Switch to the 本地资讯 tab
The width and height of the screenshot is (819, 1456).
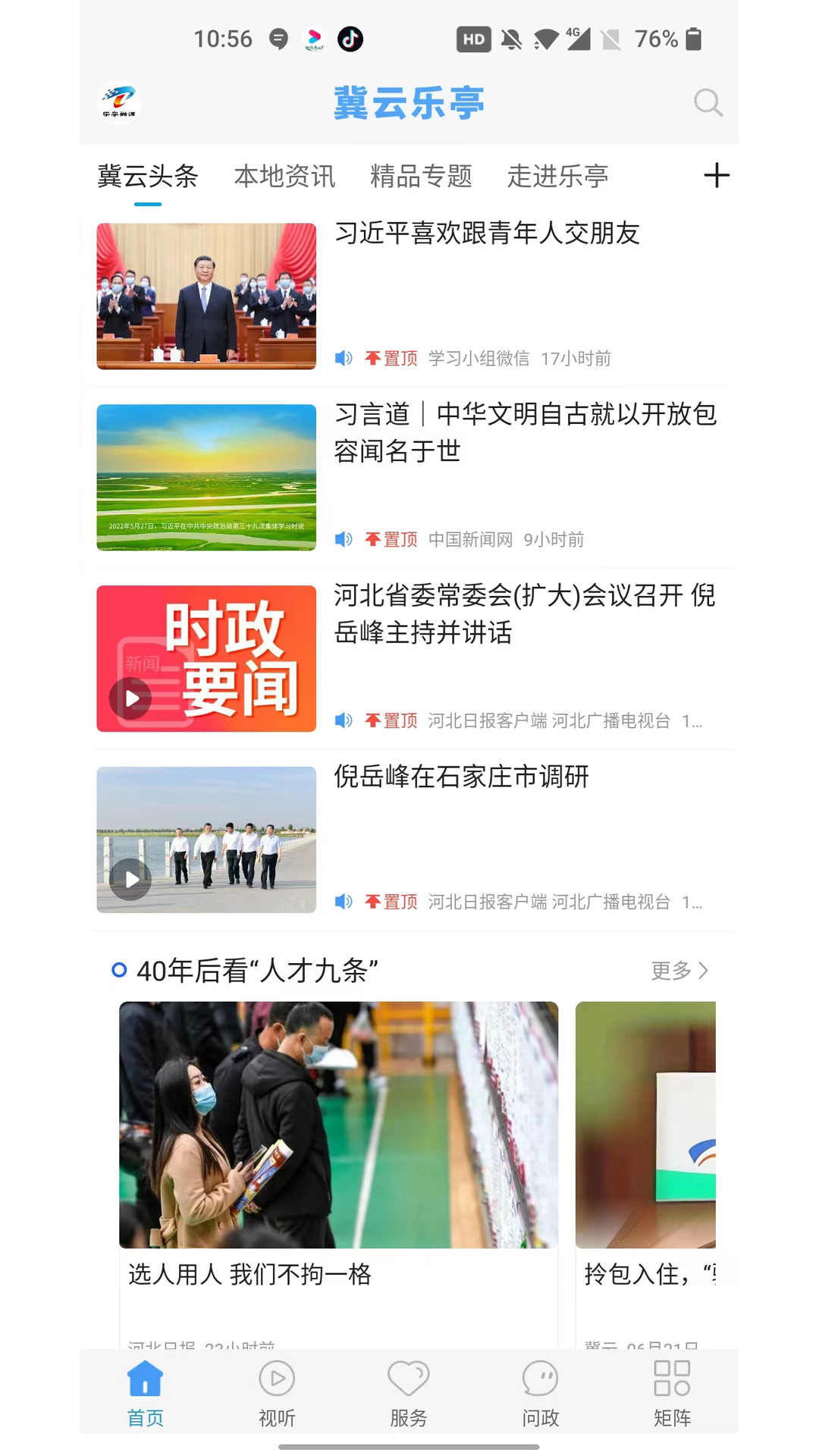coord(285,176)
